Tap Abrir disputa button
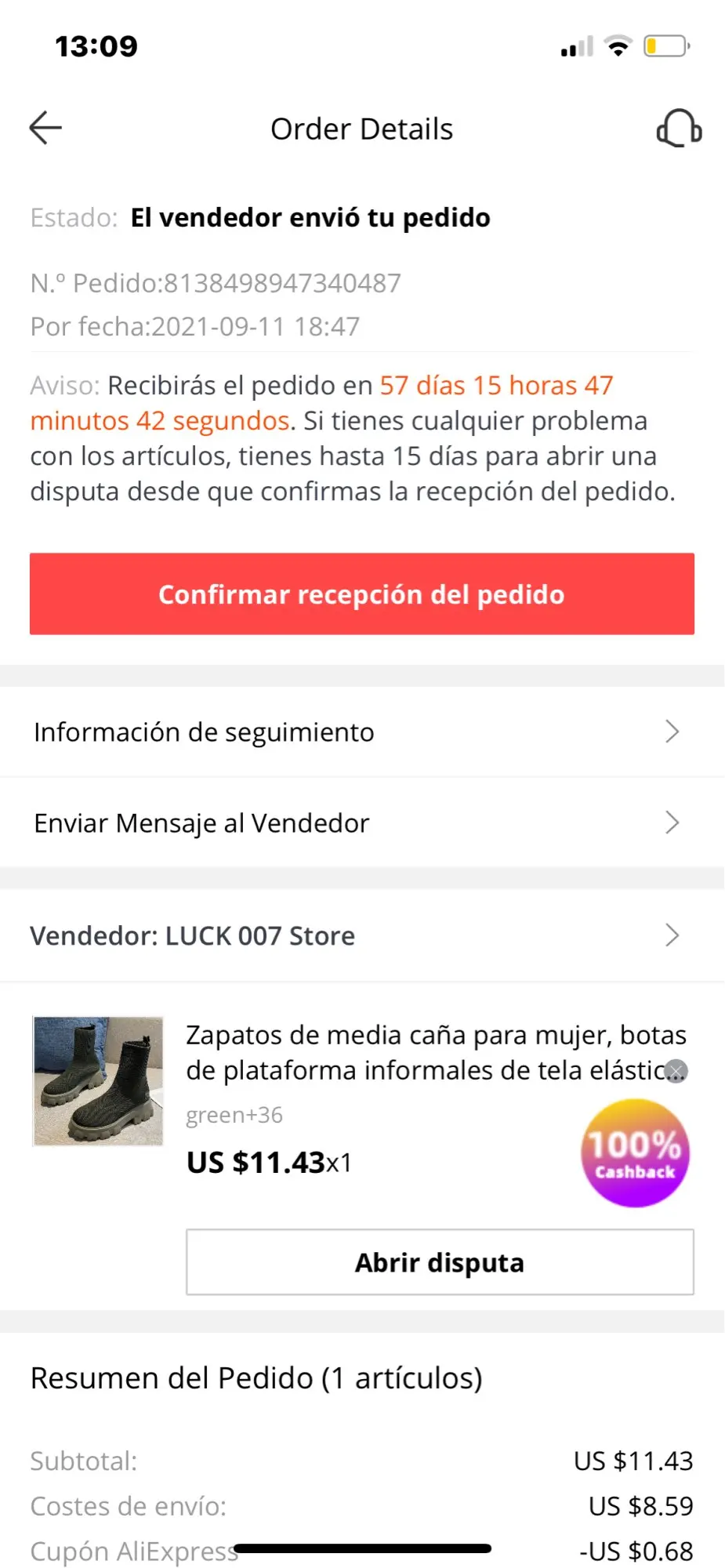The height and width of the screenshot is (1568, 725). click(x=440, y=1262)
